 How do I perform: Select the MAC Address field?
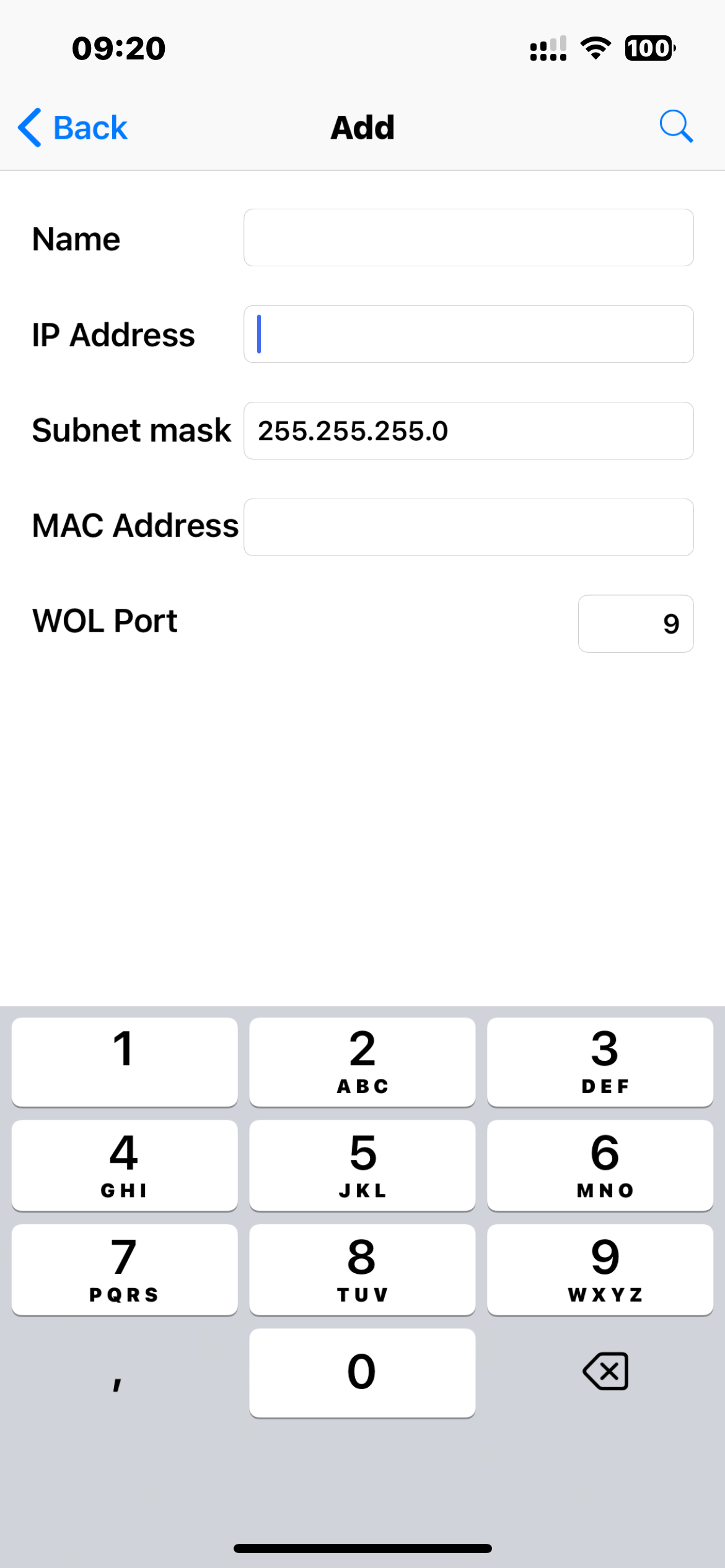point(468,528)
